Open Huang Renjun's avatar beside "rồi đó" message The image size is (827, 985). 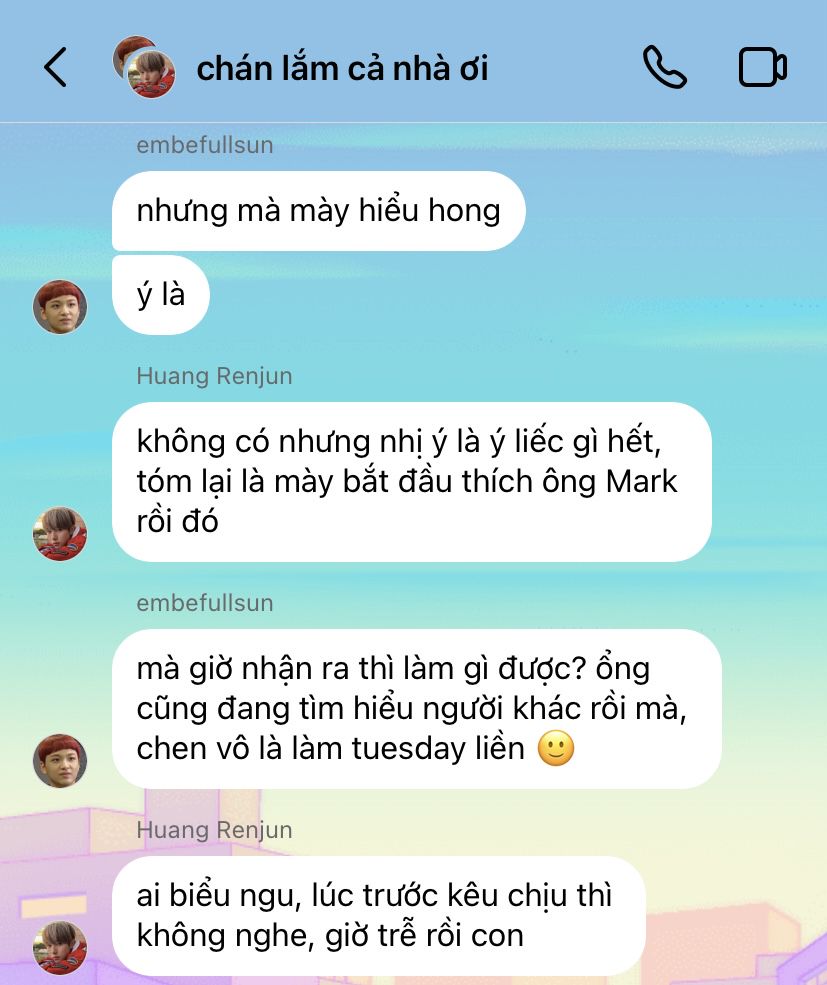(x=60, y=534)
